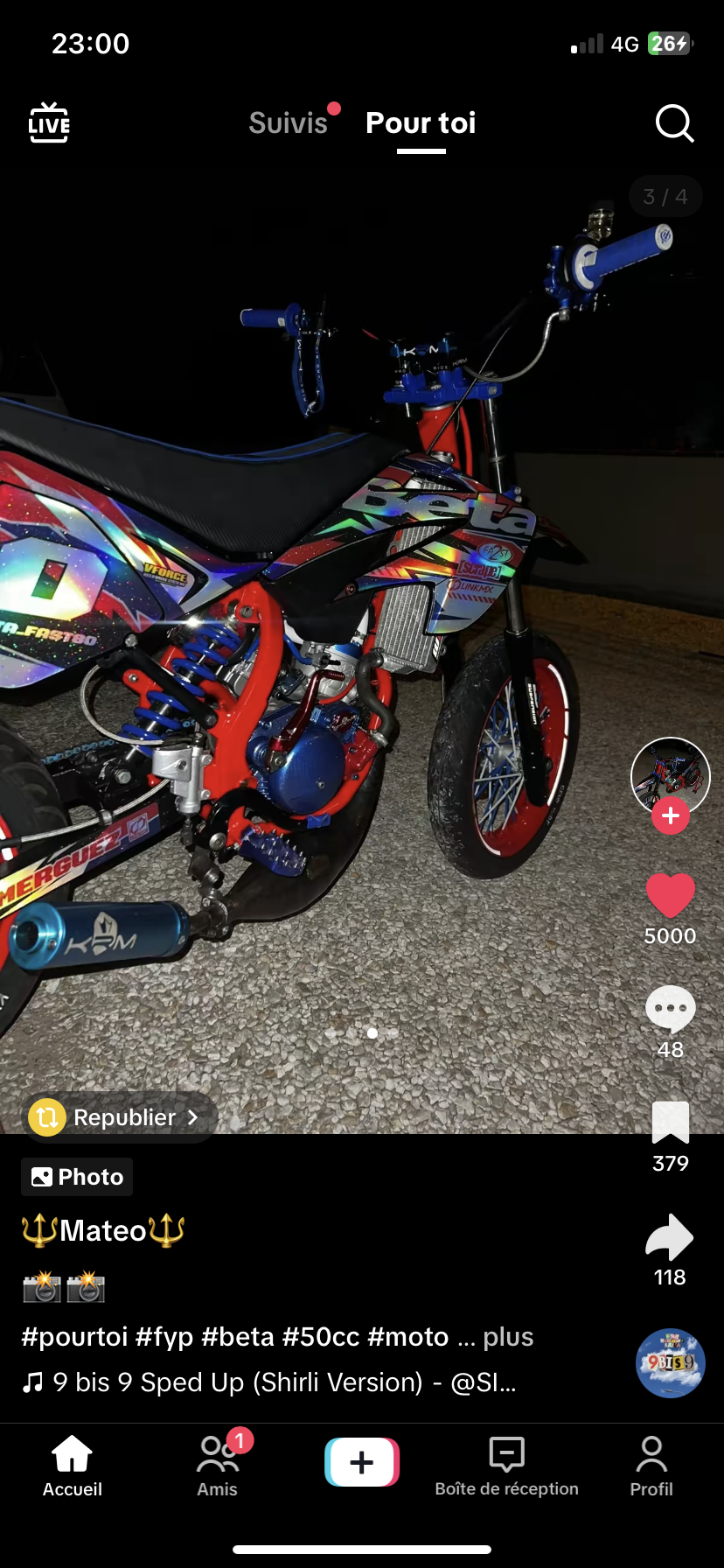Share this post with the arrow
724x1568 pixels.
[669, 1237]
